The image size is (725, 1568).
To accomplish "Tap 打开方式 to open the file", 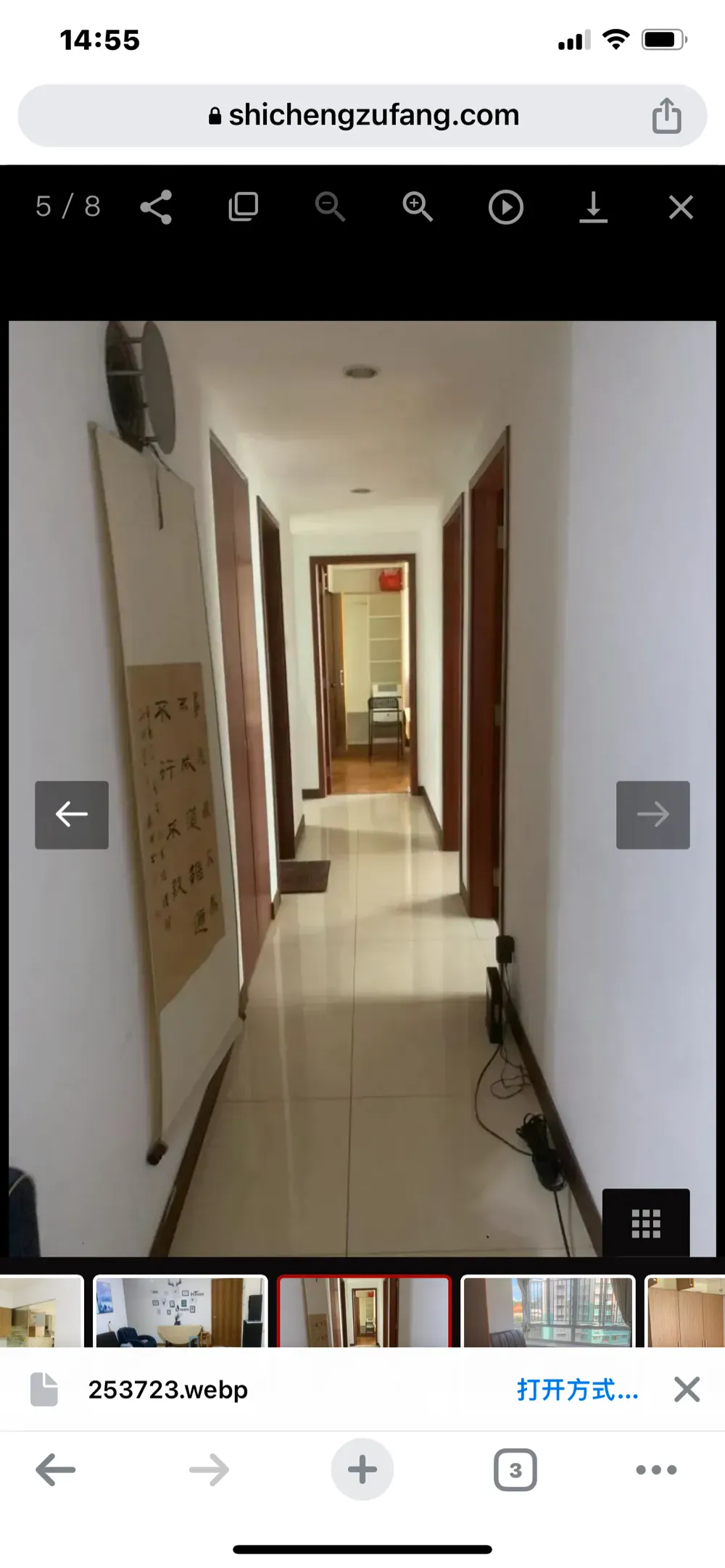I will tap(578, 1390).
